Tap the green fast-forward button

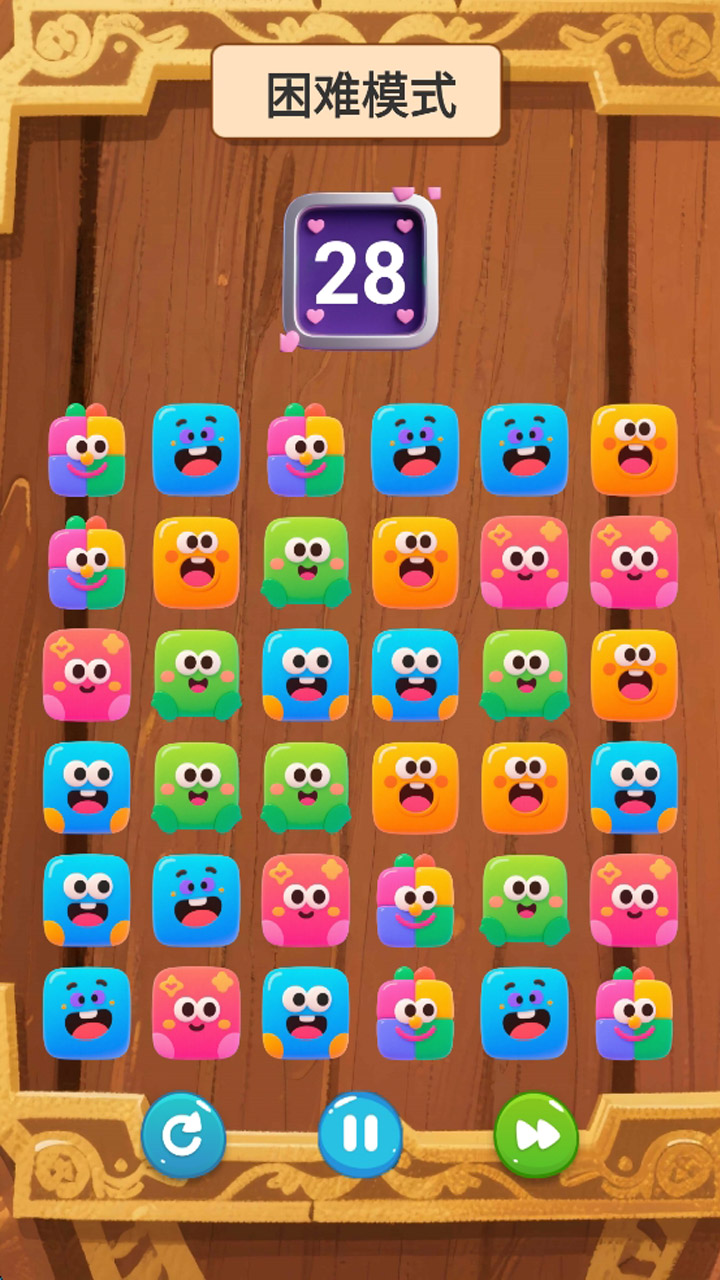click(x=536, y=1134)
